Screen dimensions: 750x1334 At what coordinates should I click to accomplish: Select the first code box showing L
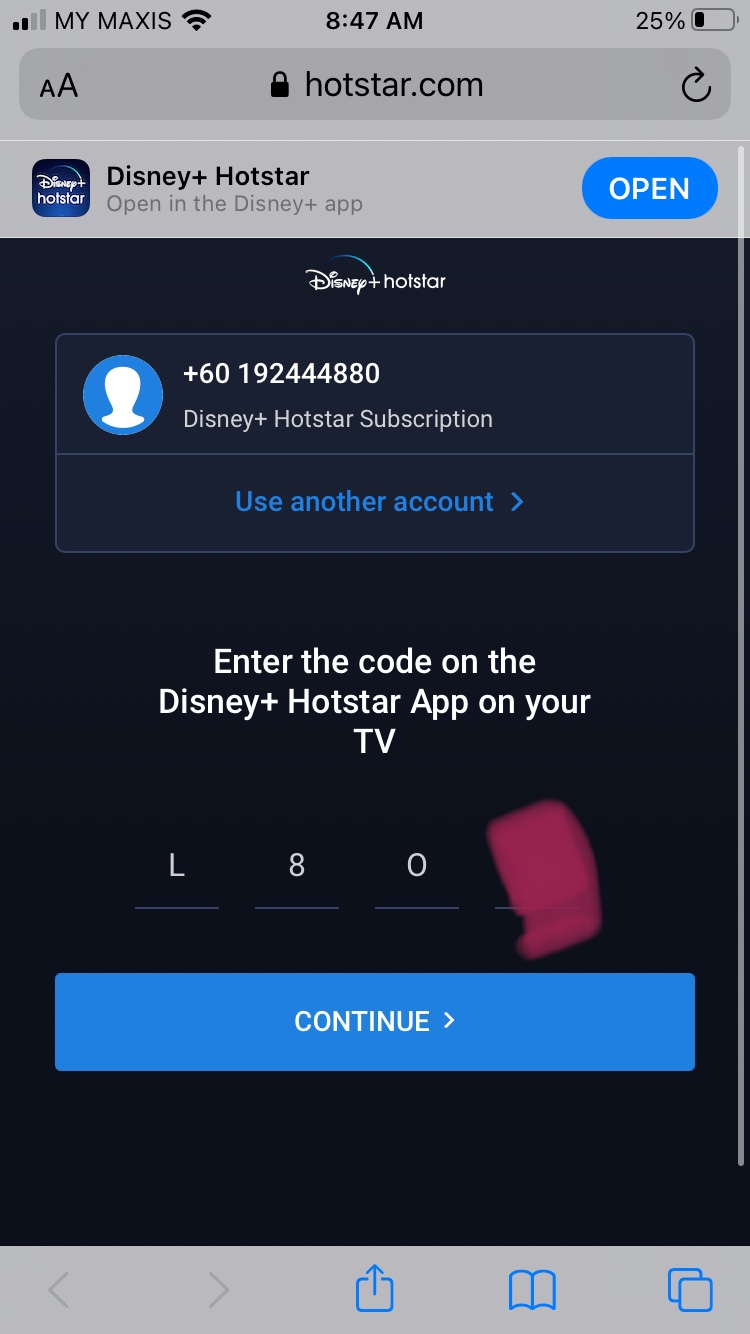[177, 867]
